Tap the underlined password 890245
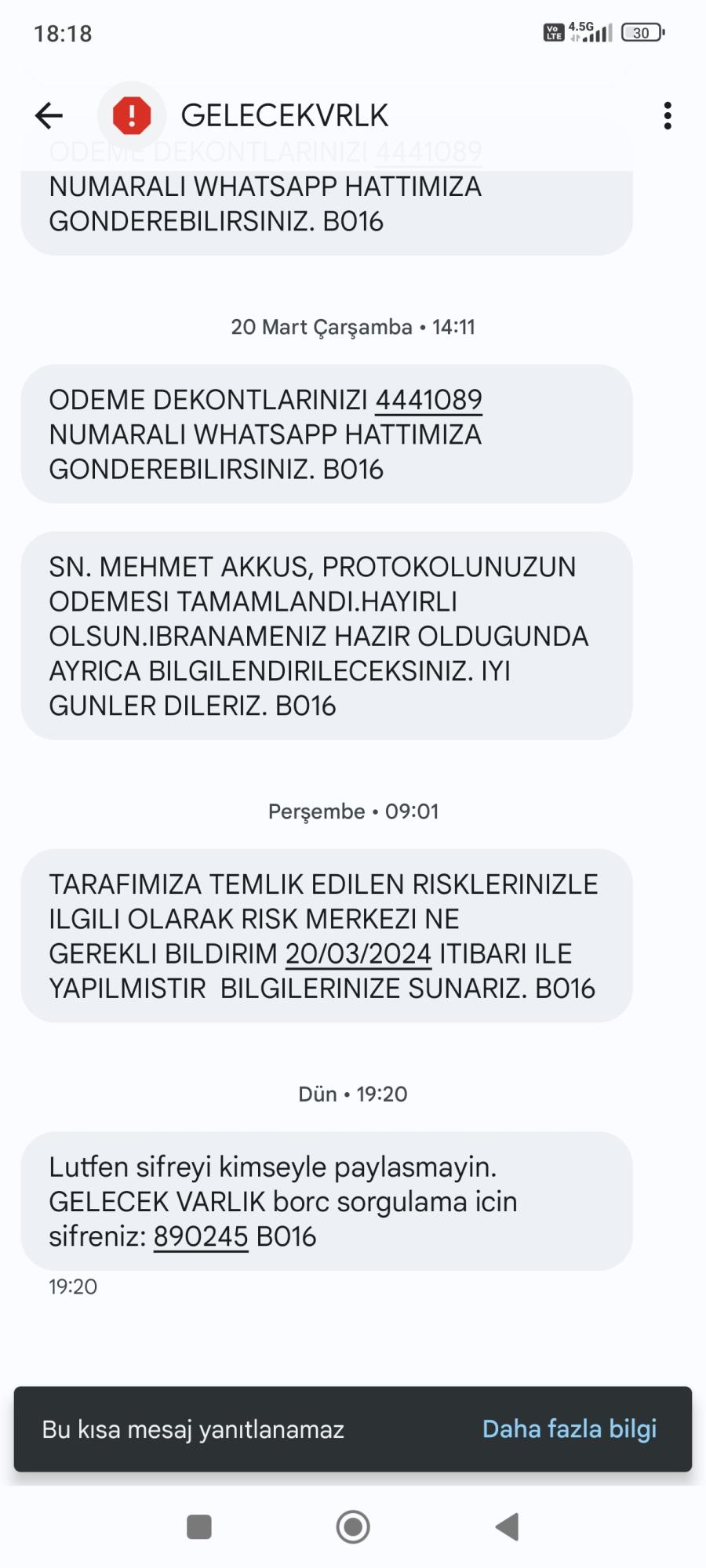This screenshot has height=1568, width=706. pyautogui.click(x=201, y=1236)
